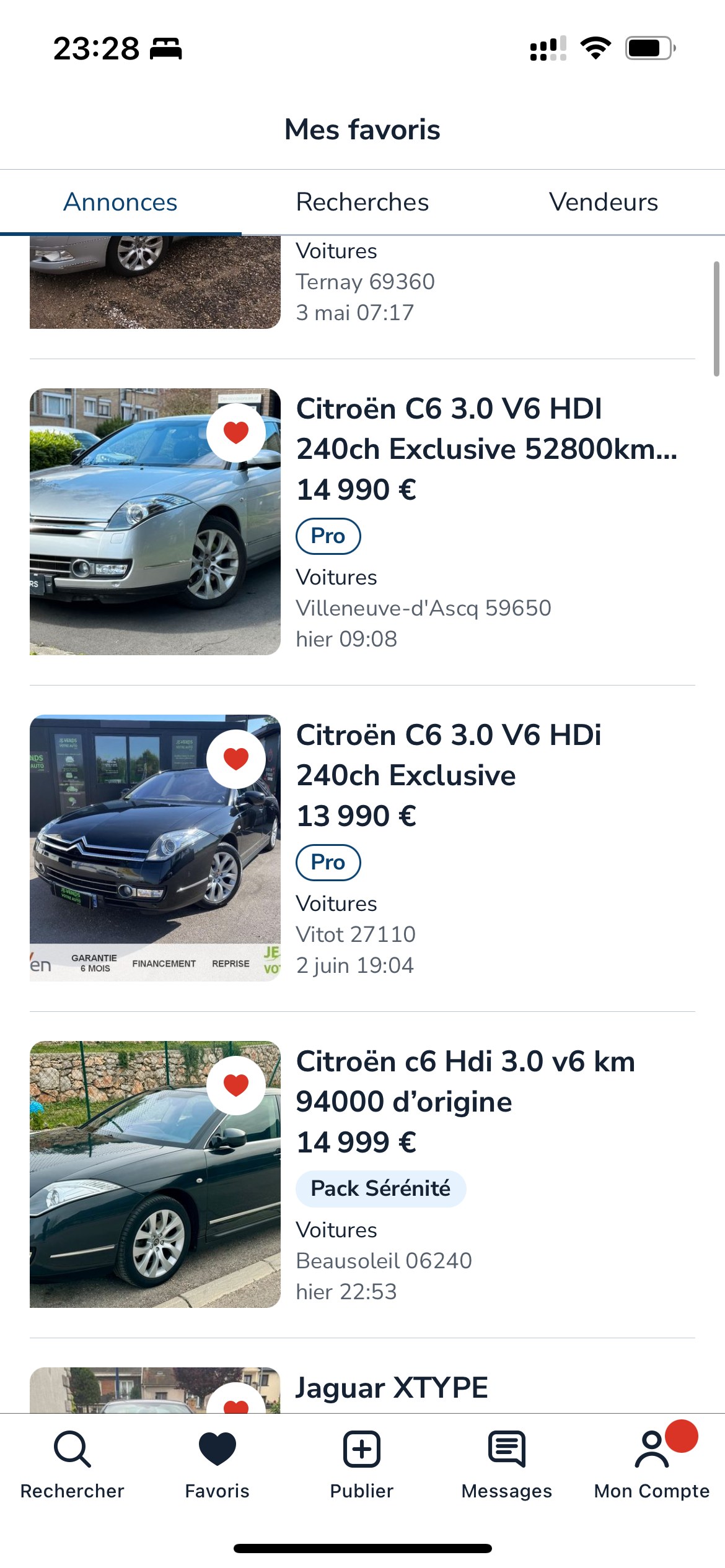The height and width of the screenshot is (1568, 725).
Task: View the 94000 km Citroën c6 ad
Action: 362,1175
